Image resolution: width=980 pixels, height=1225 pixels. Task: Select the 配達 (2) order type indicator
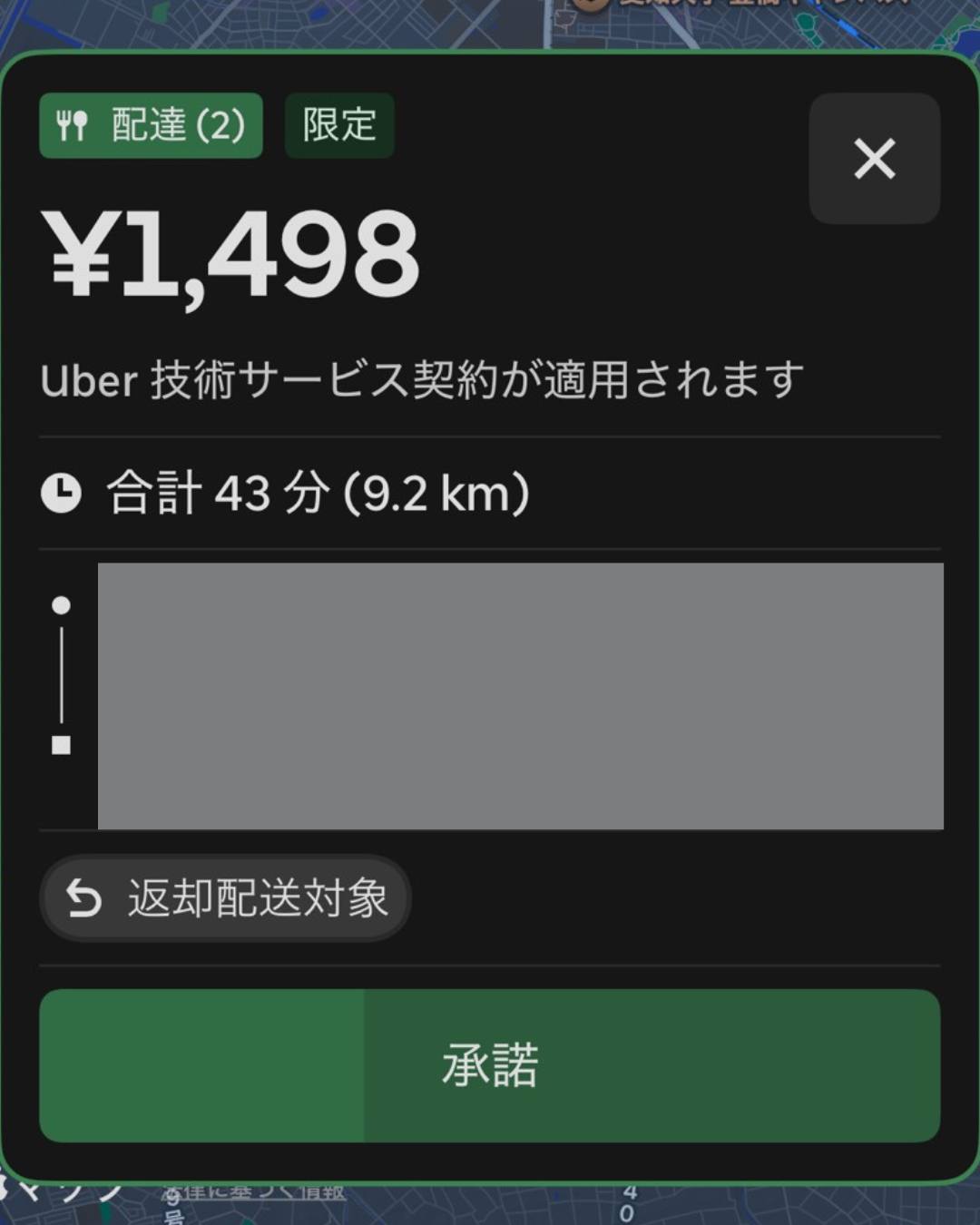(x=151, y=126)
